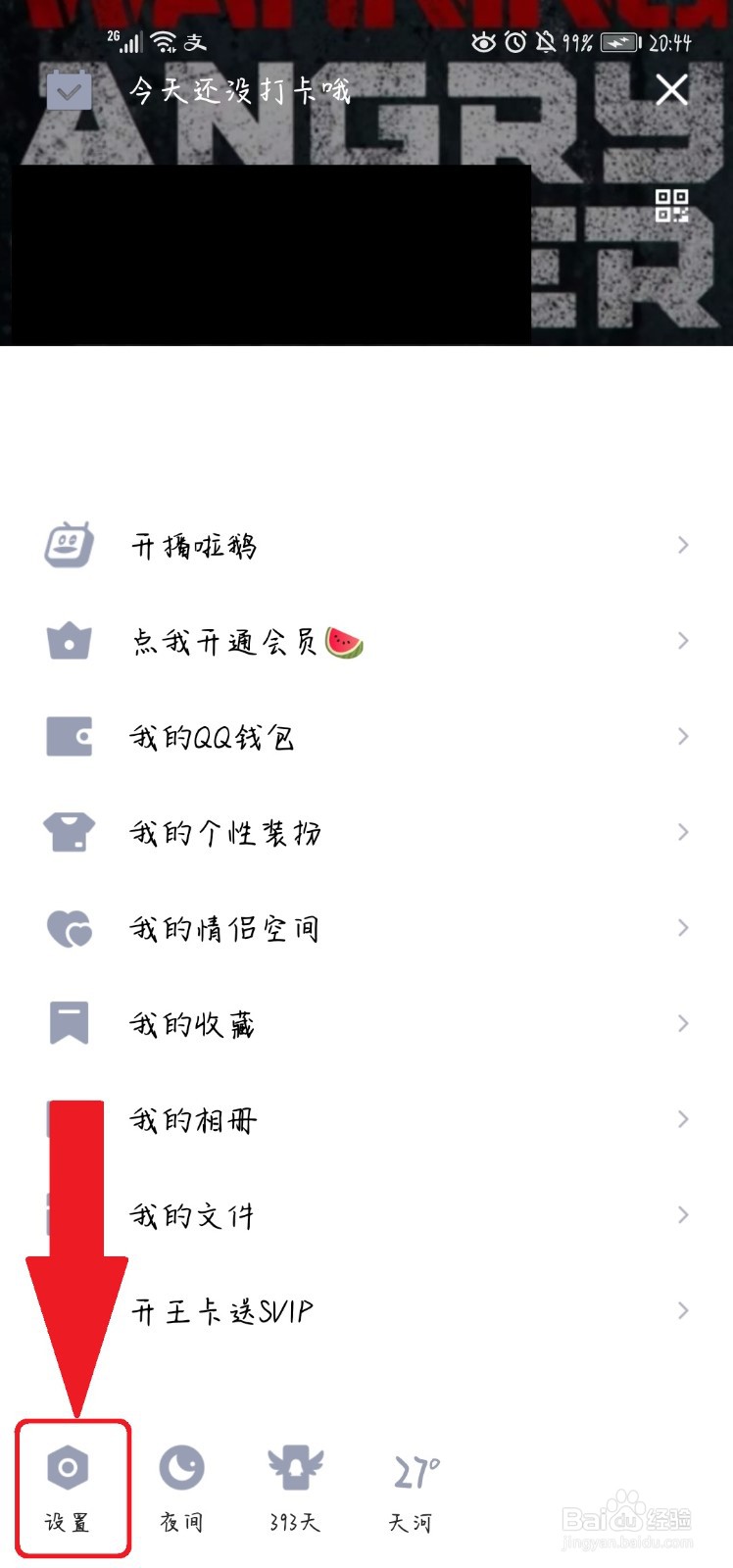
Task: Open 设置 settings
Action: point(68,1488)
